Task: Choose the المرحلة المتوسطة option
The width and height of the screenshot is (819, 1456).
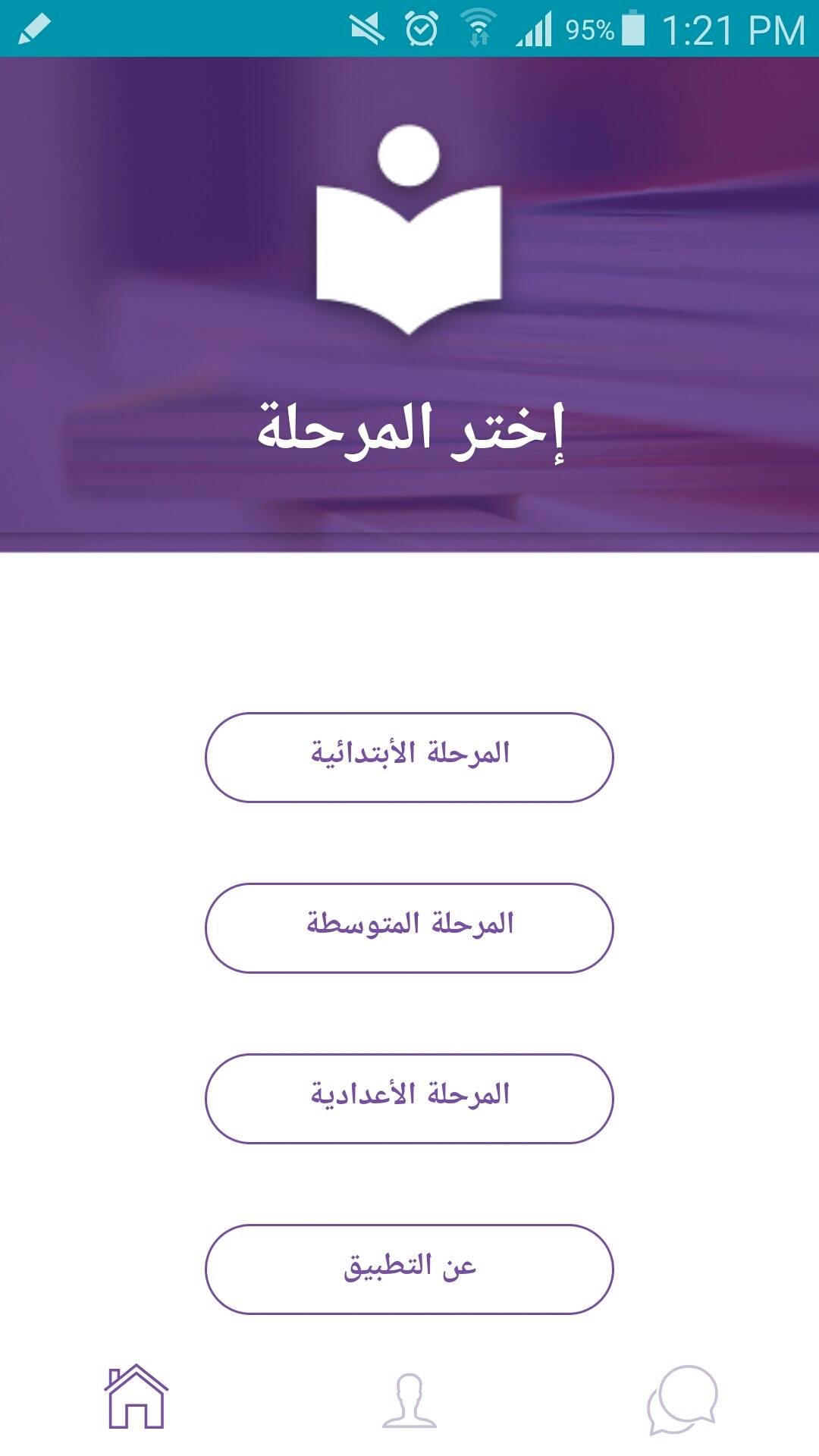Action: click(x=409, y=927)
